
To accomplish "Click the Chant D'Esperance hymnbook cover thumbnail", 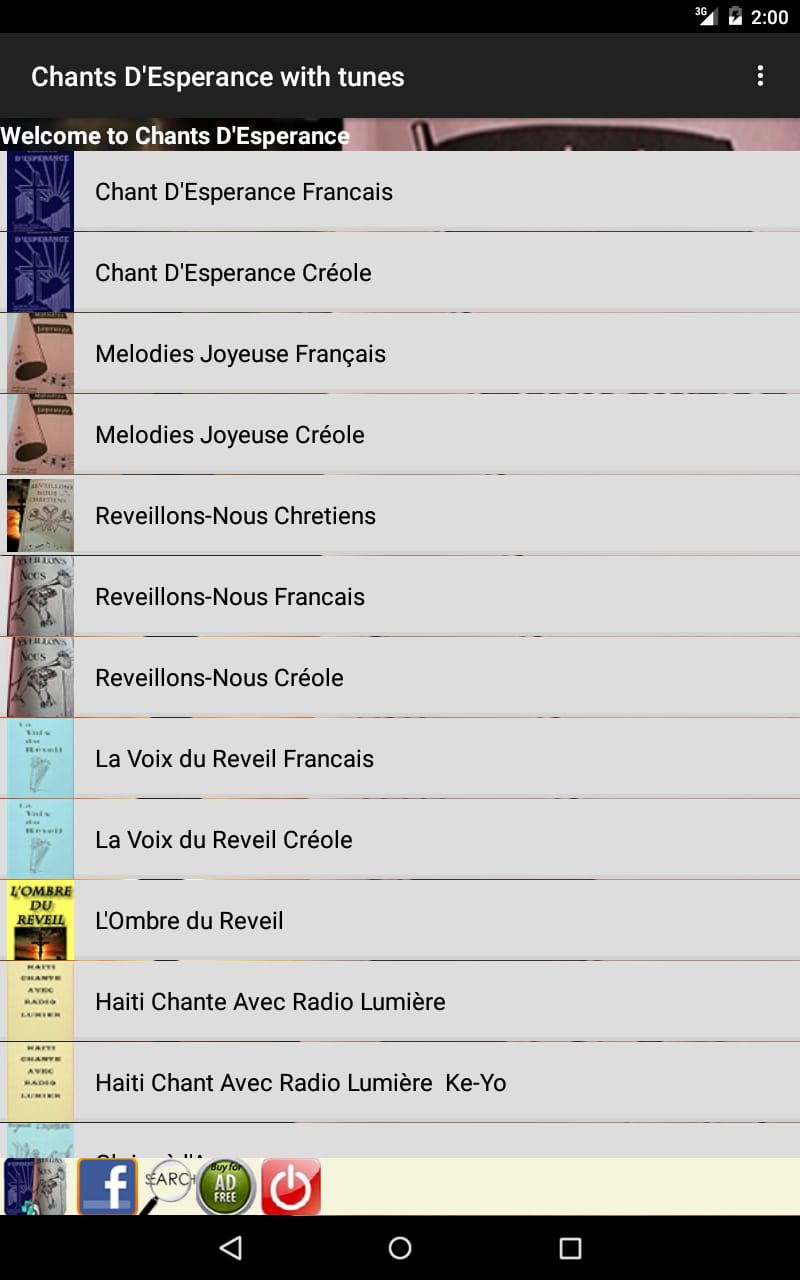I will [x=40, y=191].
